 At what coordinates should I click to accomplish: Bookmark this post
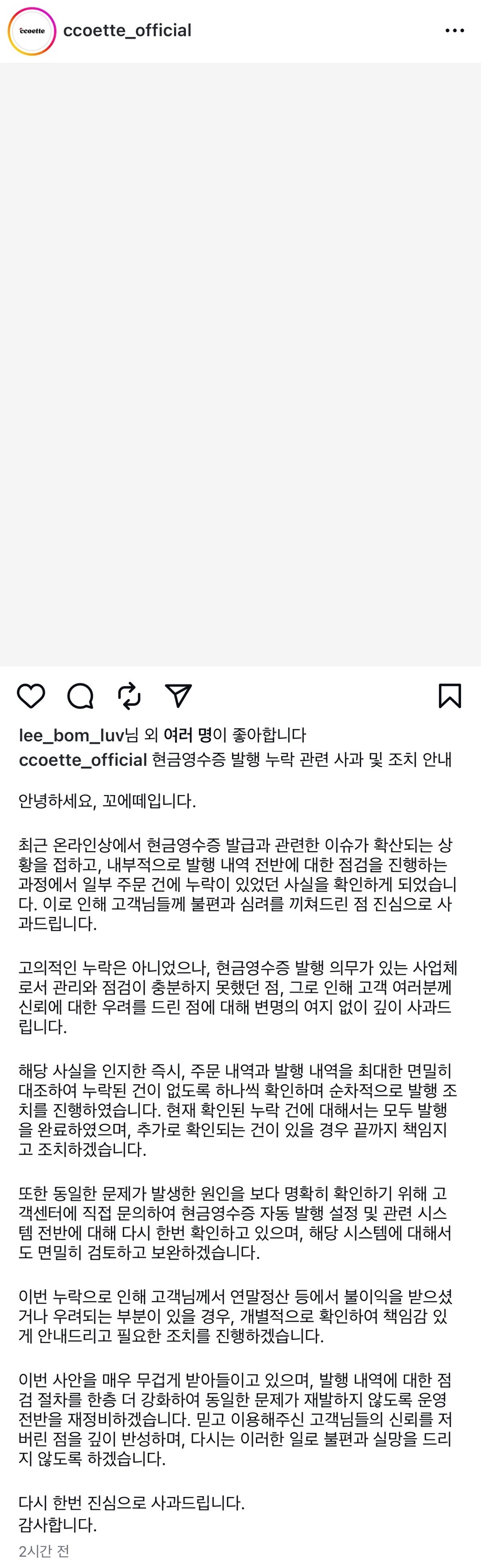[x=449, y=695]
